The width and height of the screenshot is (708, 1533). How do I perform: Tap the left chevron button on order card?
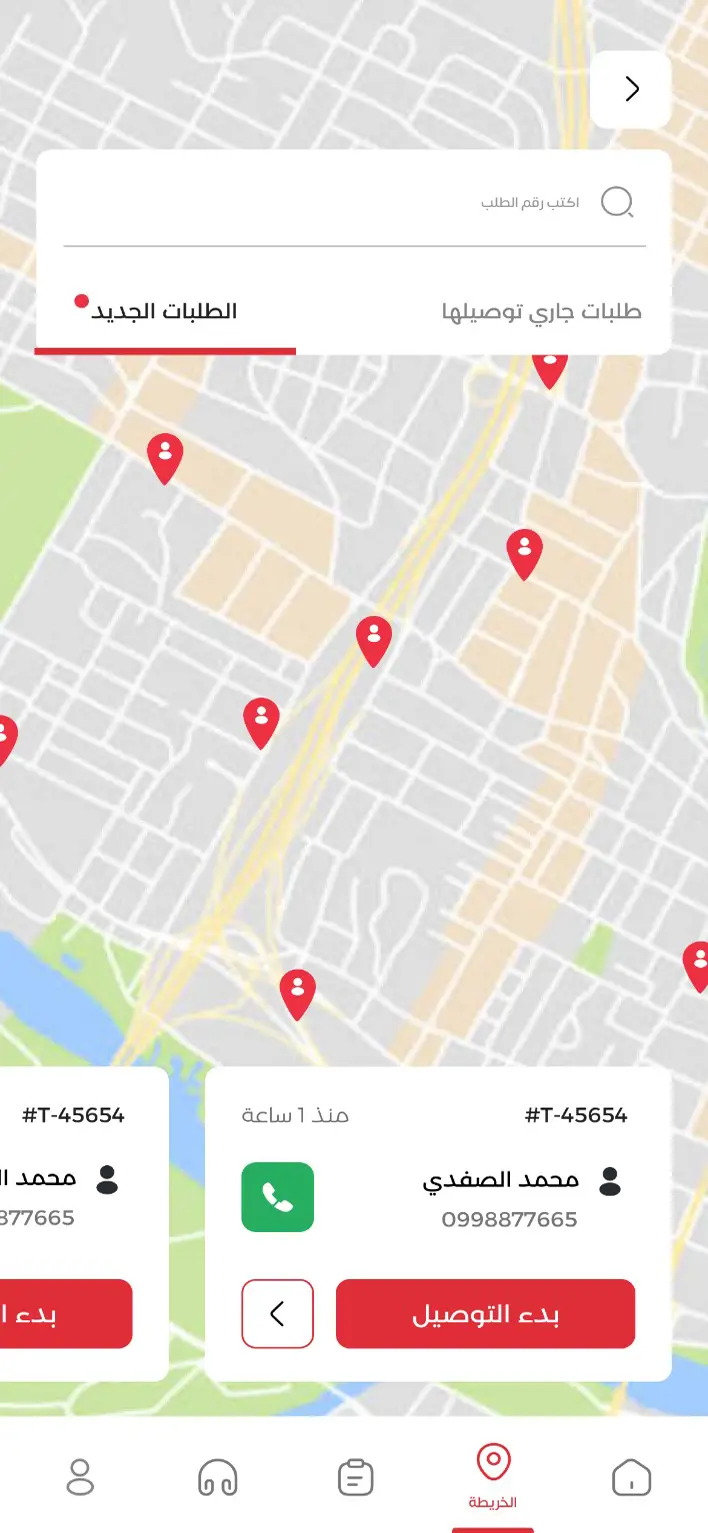tap(277, 1313)
